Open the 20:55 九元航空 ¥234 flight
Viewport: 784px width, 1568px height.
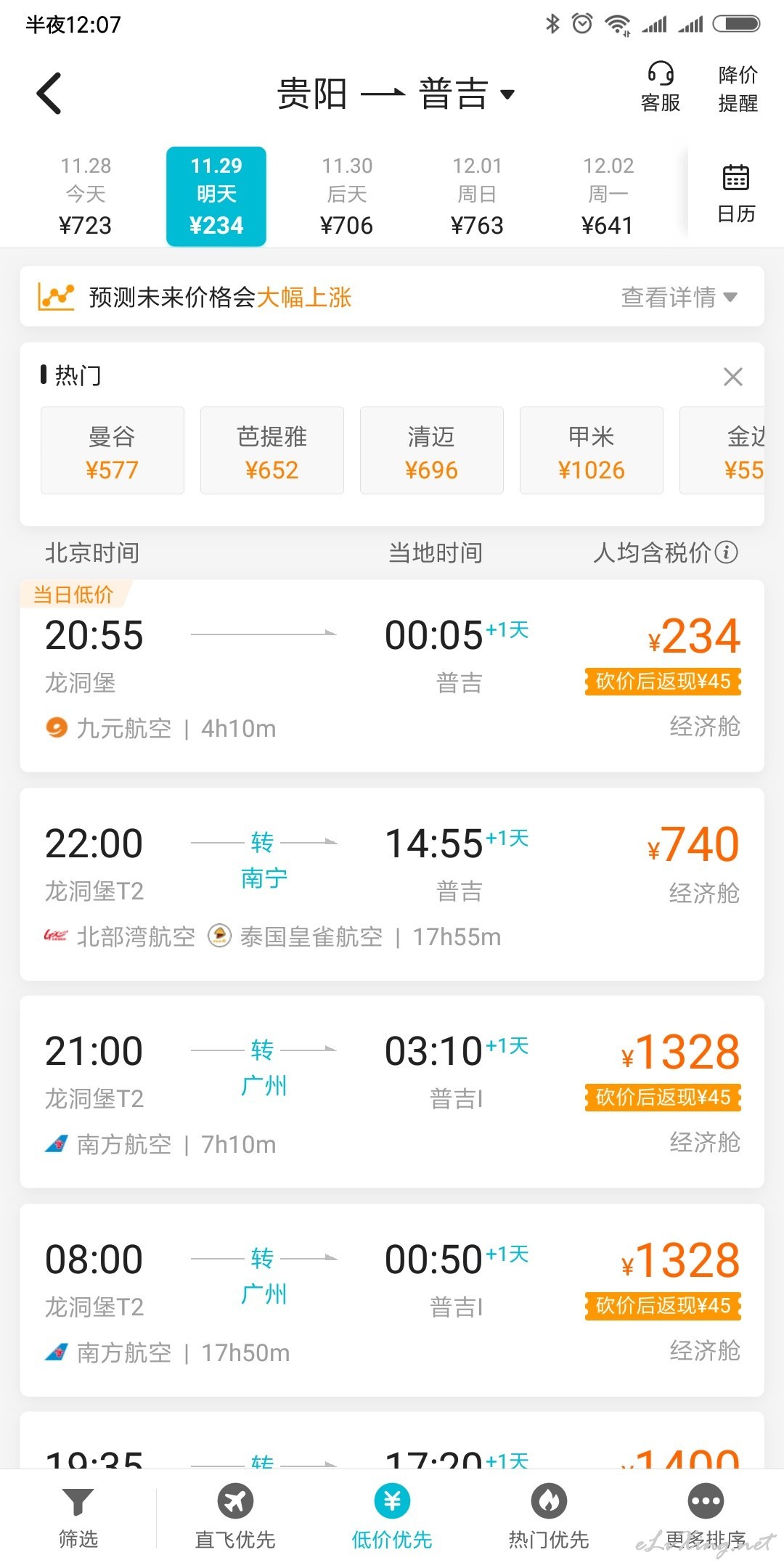tap(392, 675)
